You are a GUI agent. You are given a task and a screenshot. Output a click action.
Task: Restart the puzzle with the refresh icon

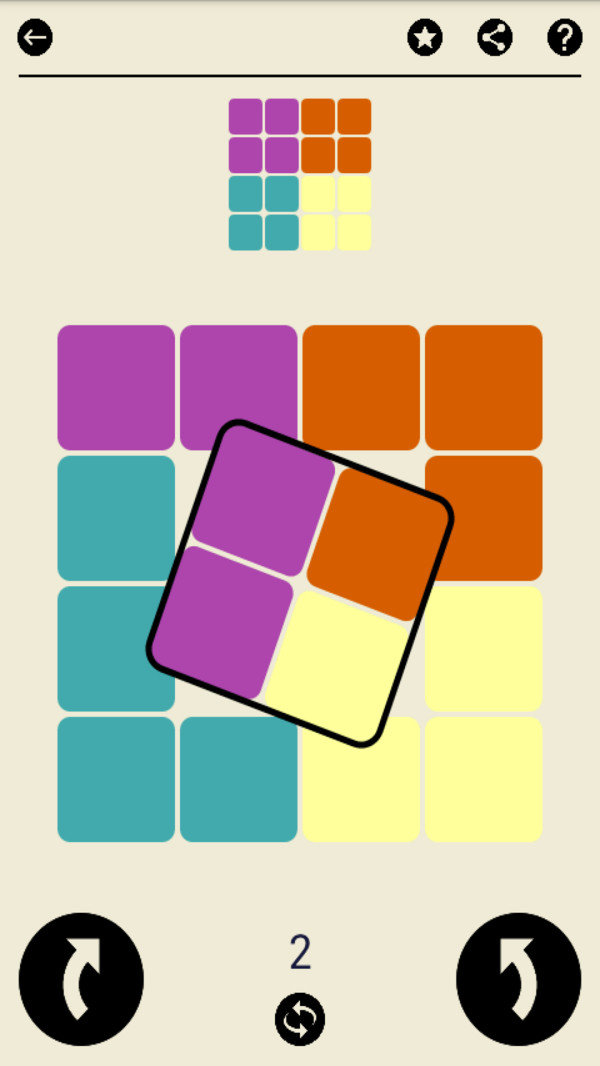[x=300, y=1020]
